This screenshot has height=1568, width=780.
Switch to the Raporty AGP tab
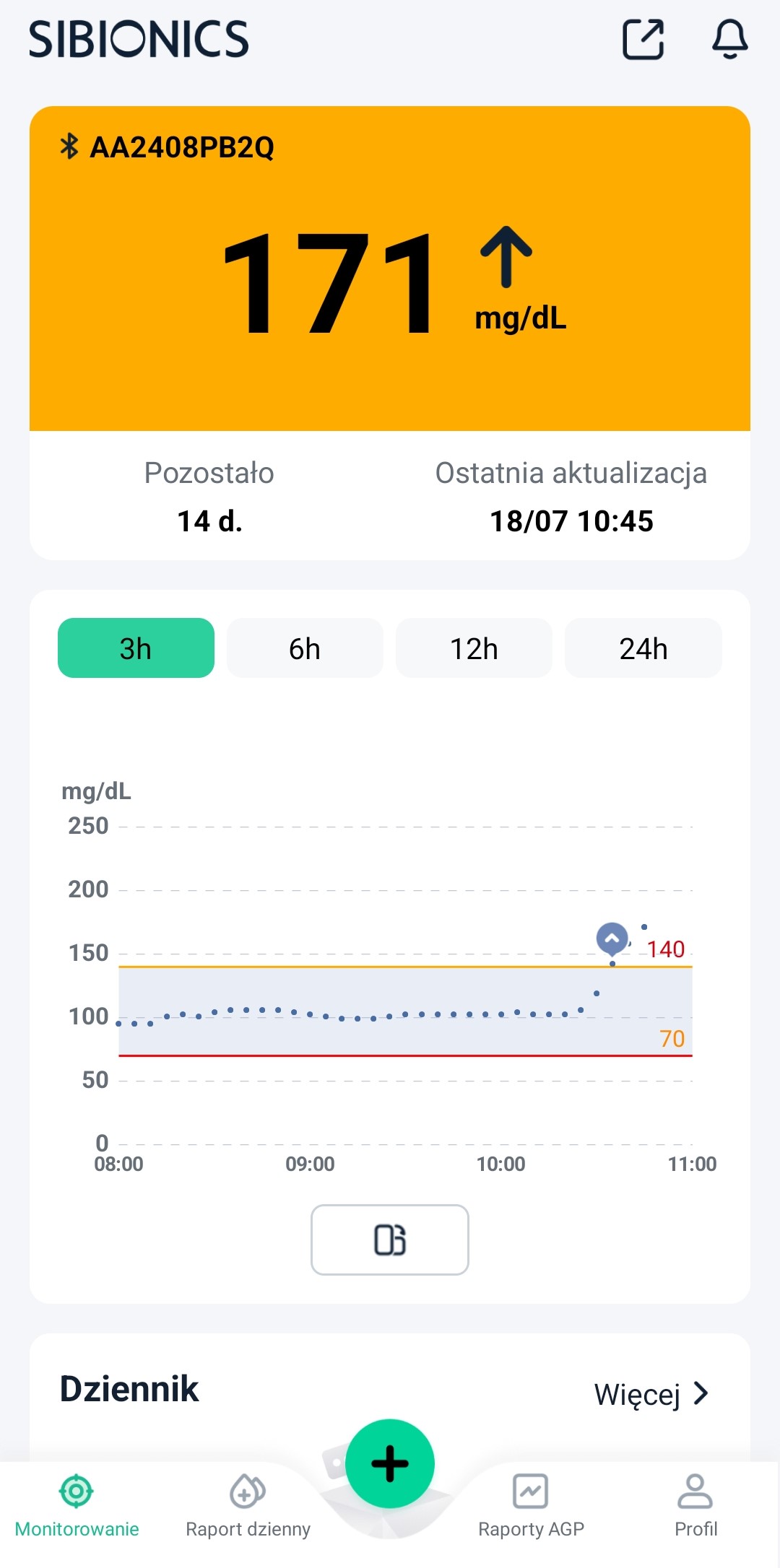pyautogui.click(x=531, y=1507)
